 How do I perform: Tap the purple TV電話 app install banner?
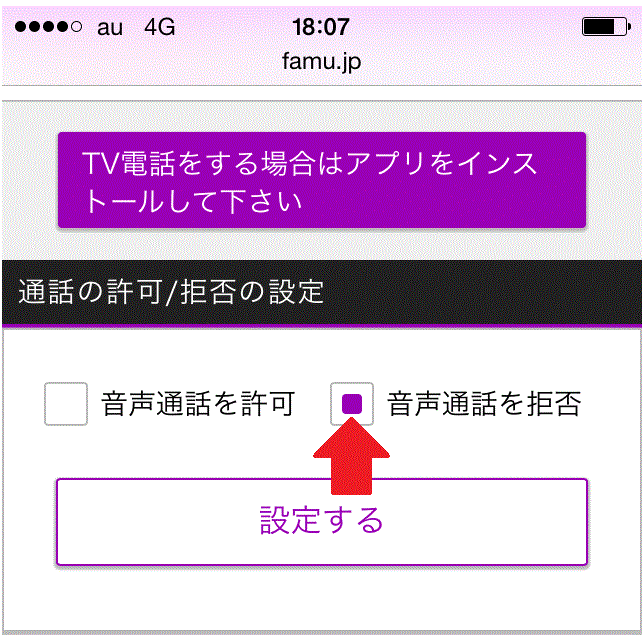pyautogui.click(x=321, y=180)
